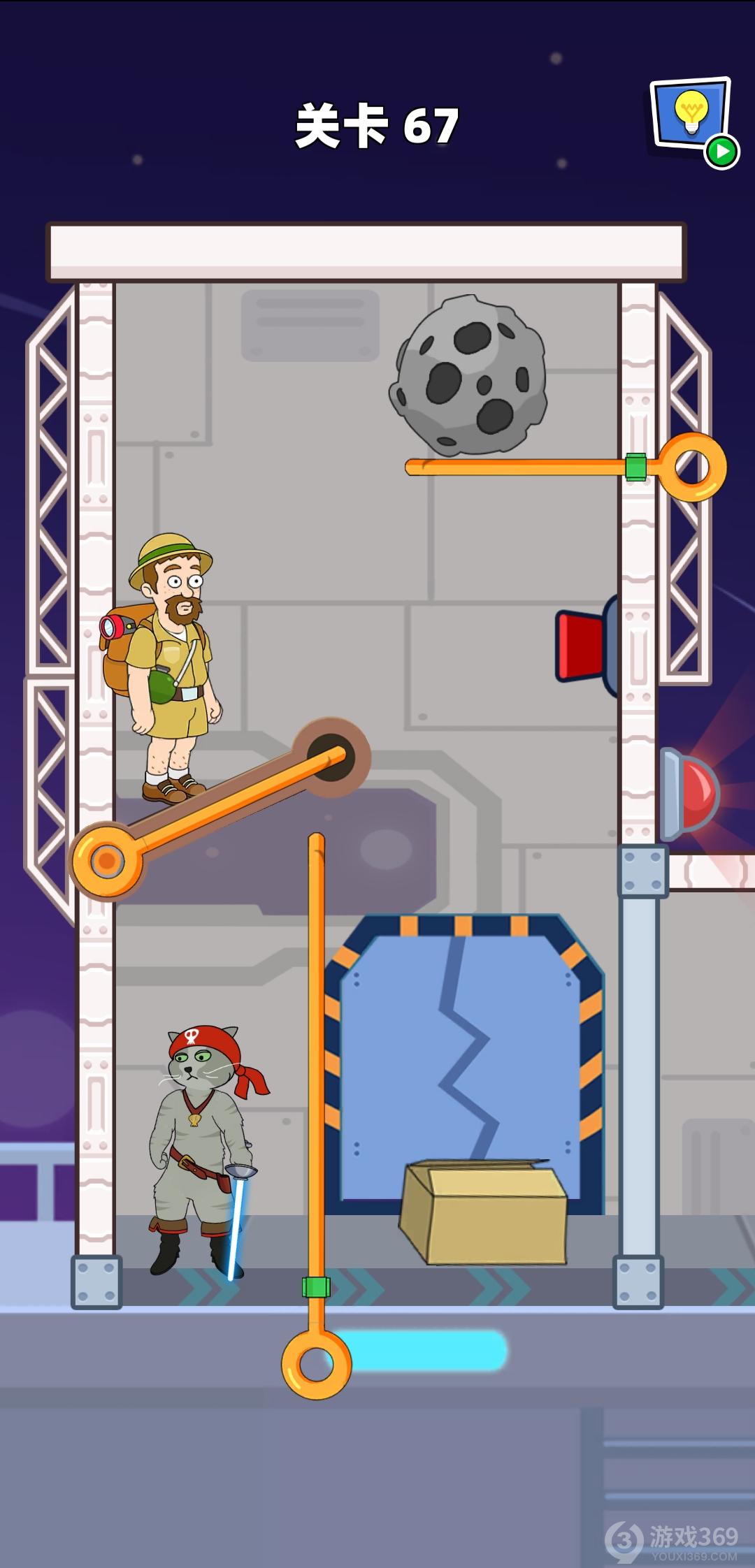Pull the horizontal pin under the asteroid
This screenshot has height=1568, width=755.
pyautogui.click(x=691, y=467)
